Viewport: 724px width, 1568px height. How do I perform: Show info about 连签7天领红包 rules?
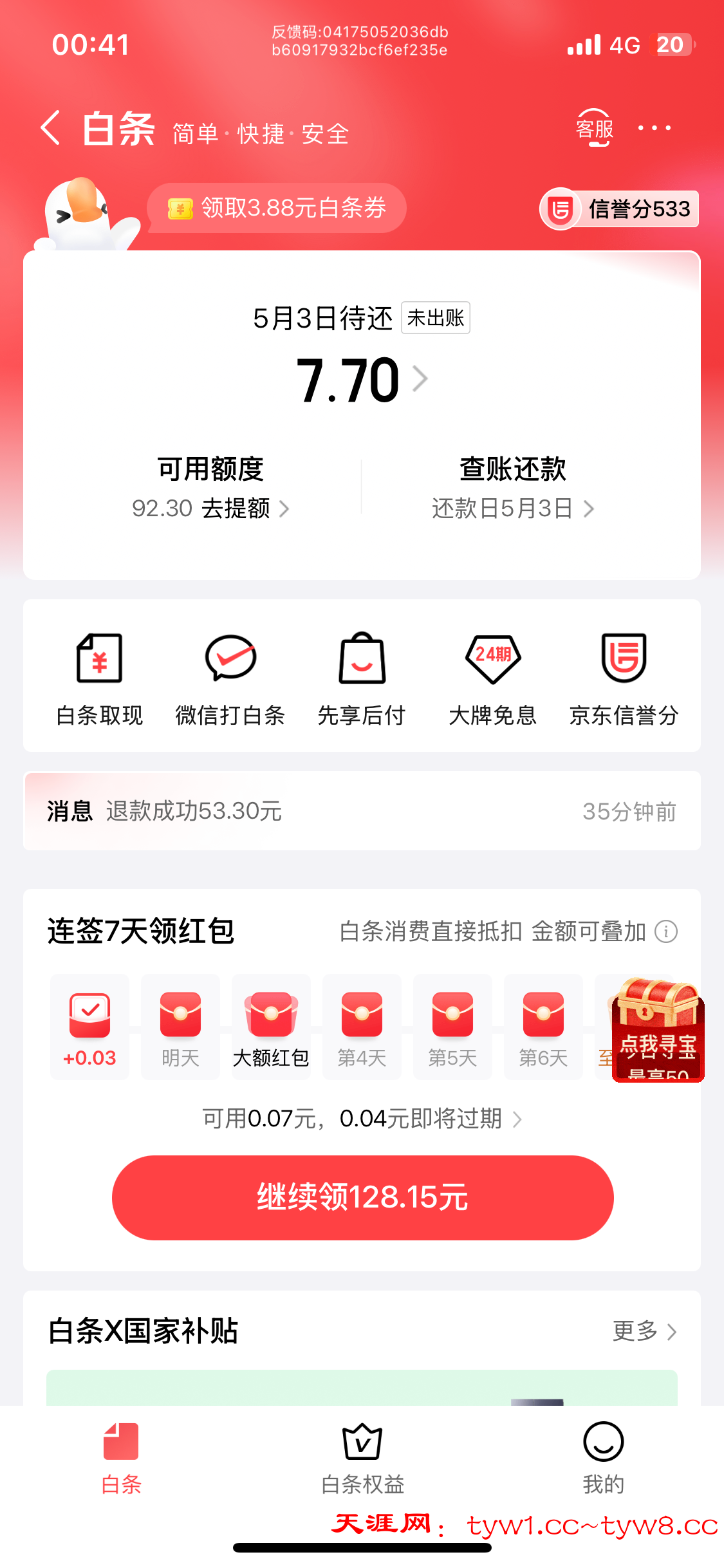click(x=666, y=931)
